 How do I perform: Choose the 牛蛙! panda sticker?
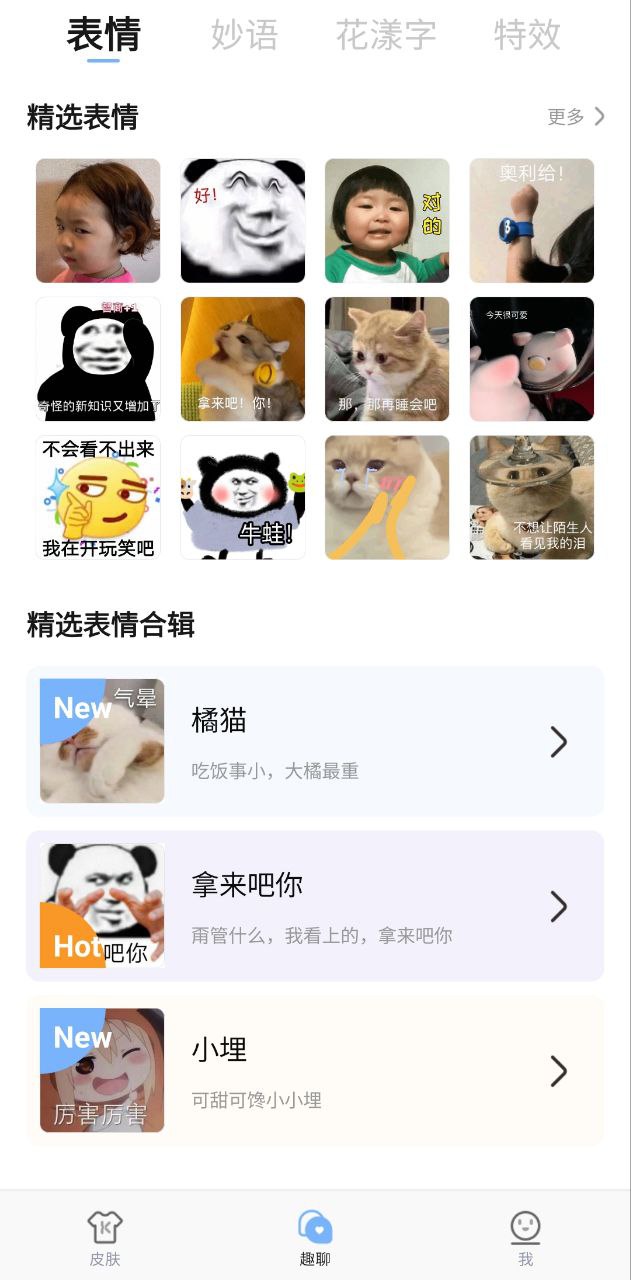point(243,497)
